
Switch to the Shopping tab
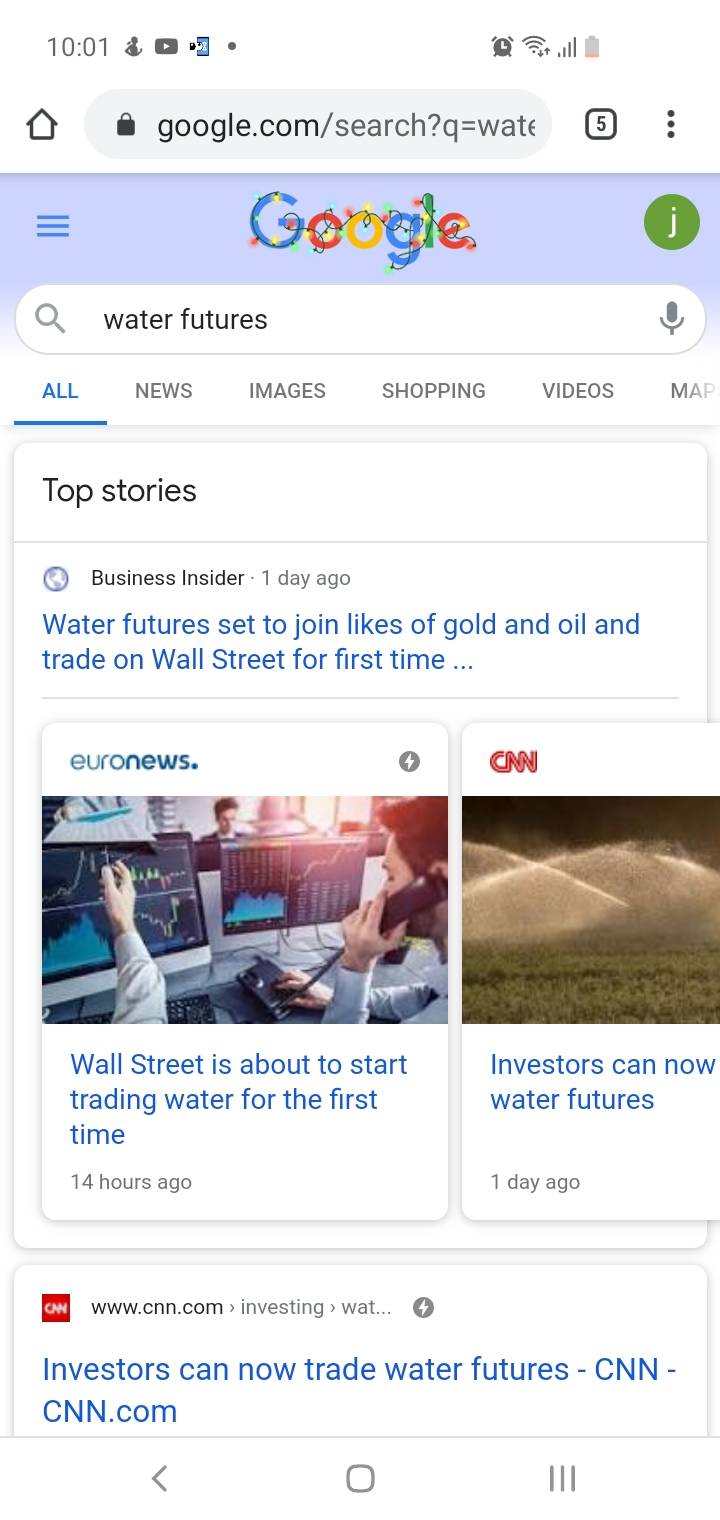(x=433, y=391)
